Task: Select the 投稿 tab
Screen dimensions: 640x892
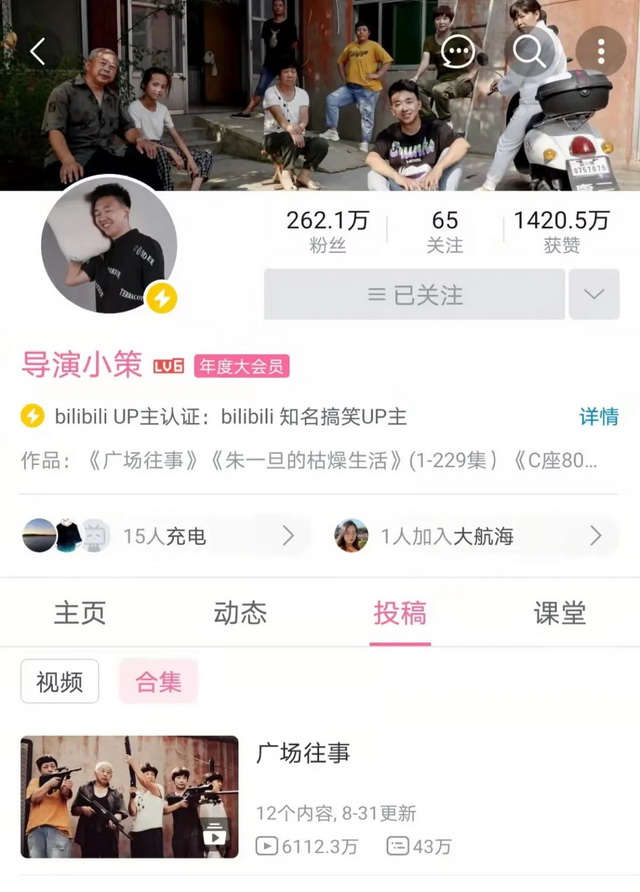Action: 400,613
